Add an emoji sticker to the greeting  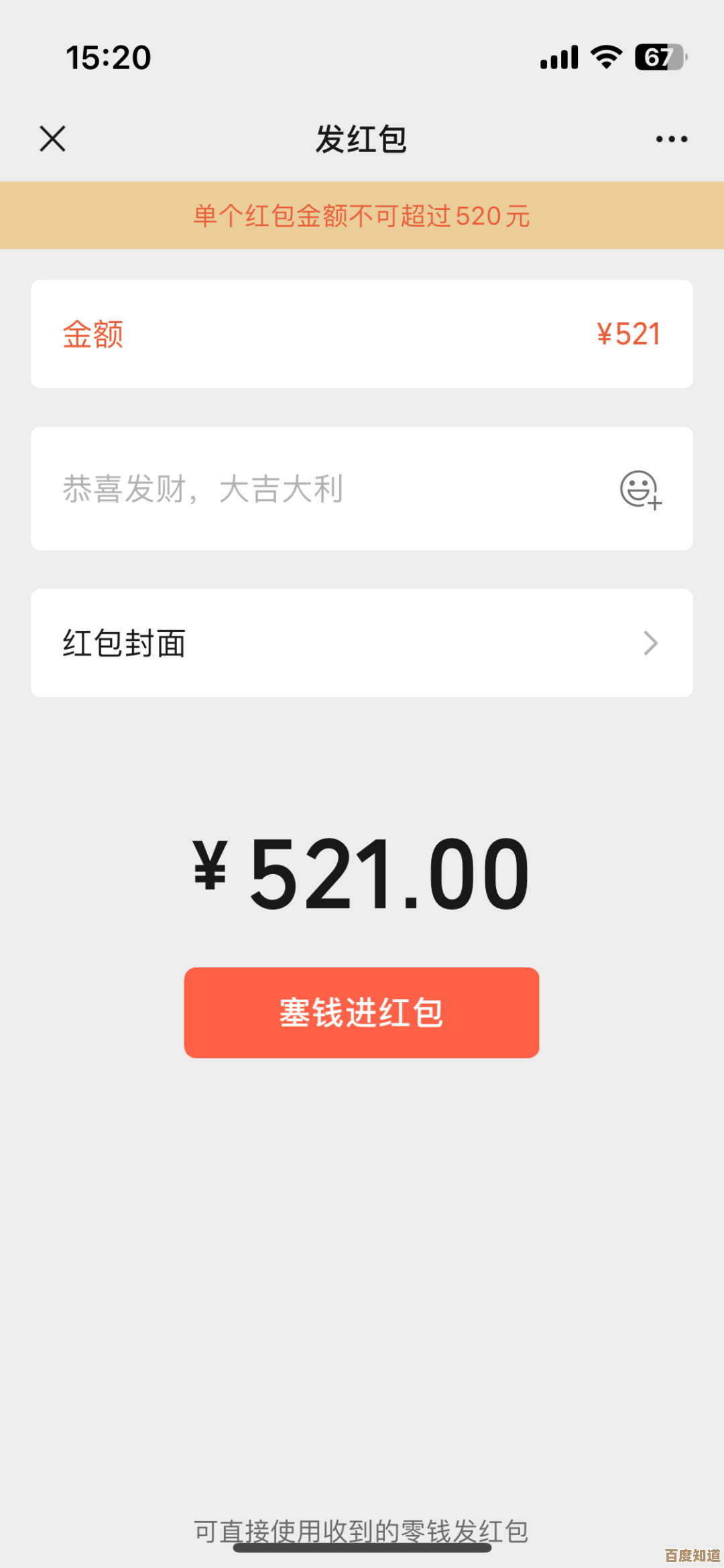click(x=640, y=489)
